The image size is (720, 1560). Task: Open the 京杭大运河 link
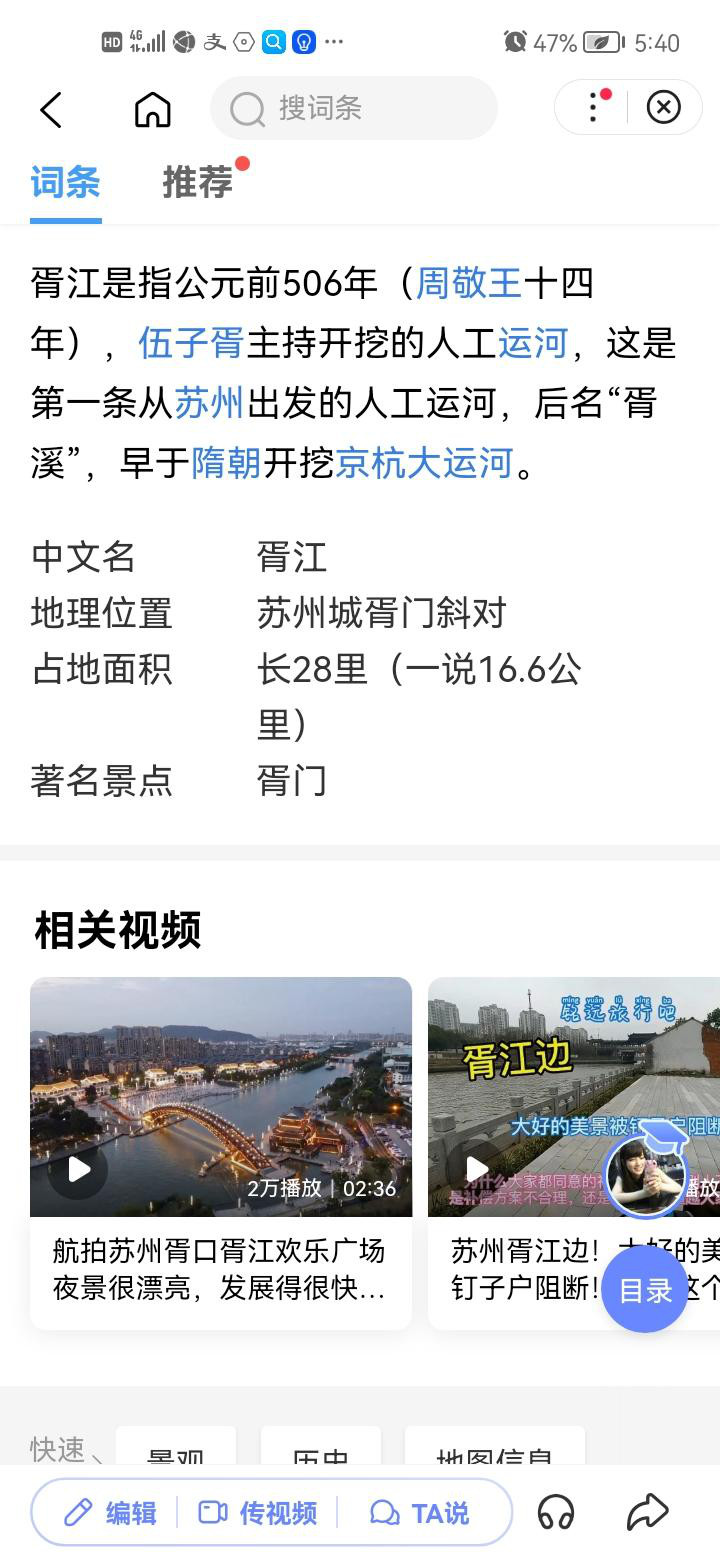[x=424, y=463]
